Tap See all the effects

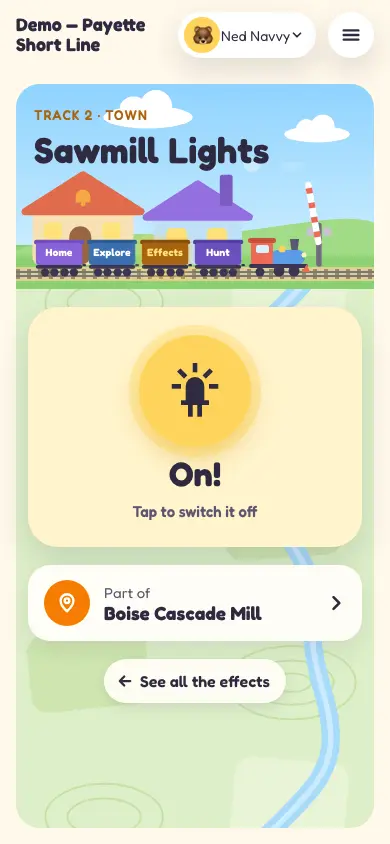tap(195, 681)
